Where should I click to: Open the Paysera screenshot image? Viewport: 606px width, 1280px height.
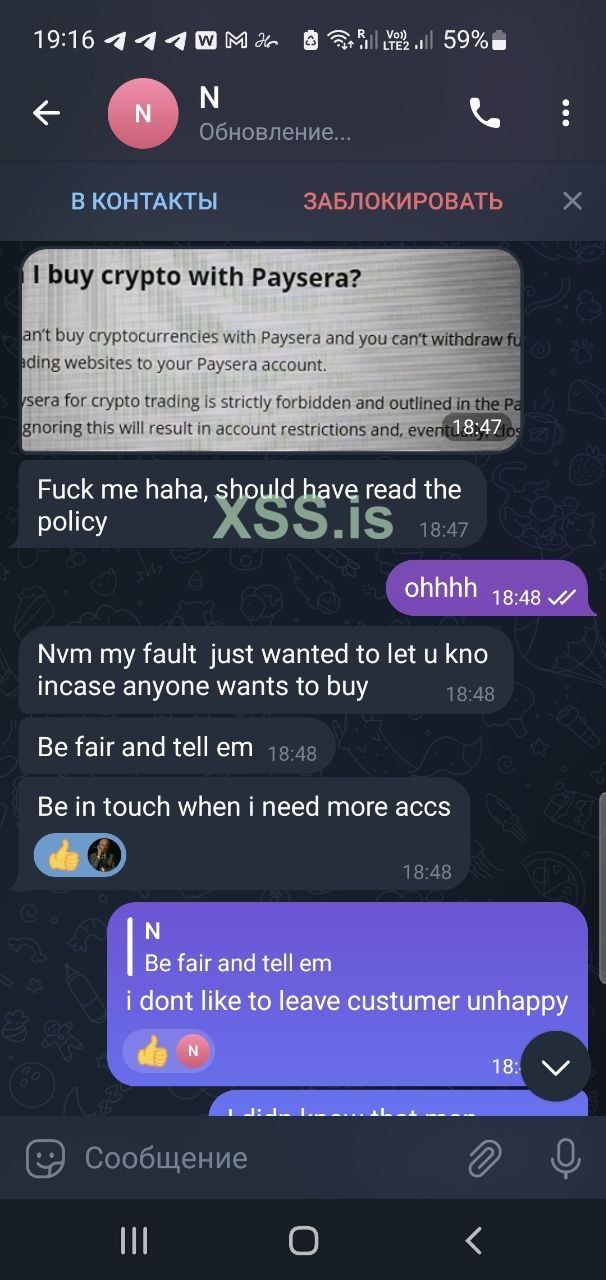point(270,350)
